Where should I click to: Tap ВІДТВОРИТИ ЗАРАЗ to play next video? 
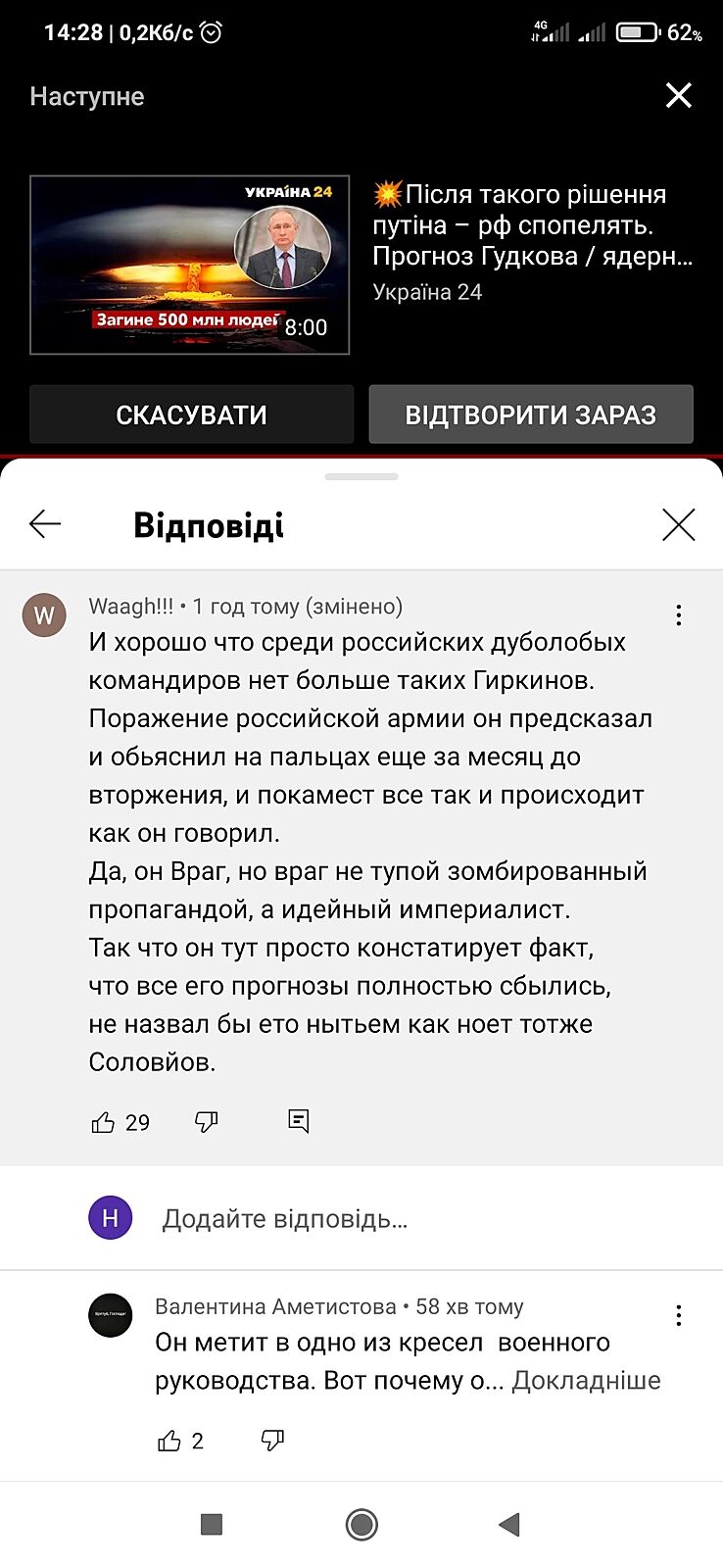(530, 415)
